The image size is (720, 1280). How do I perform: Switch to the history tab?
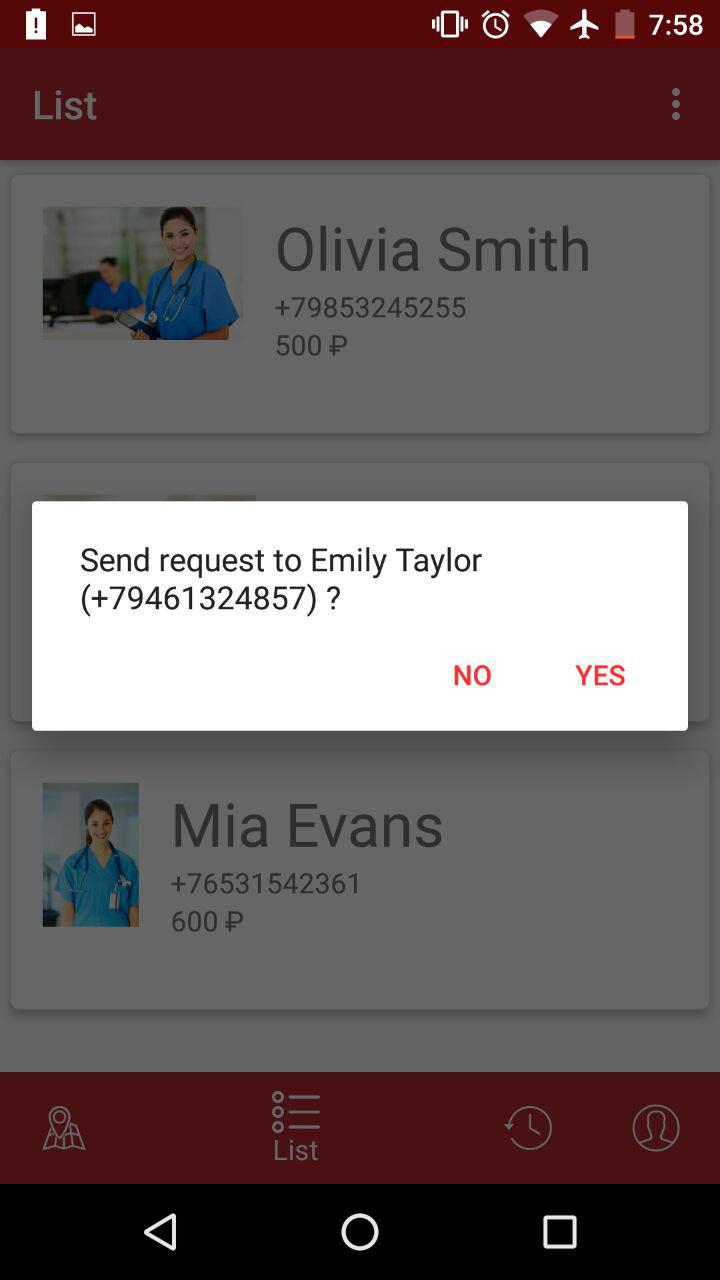coord(528,1128)
